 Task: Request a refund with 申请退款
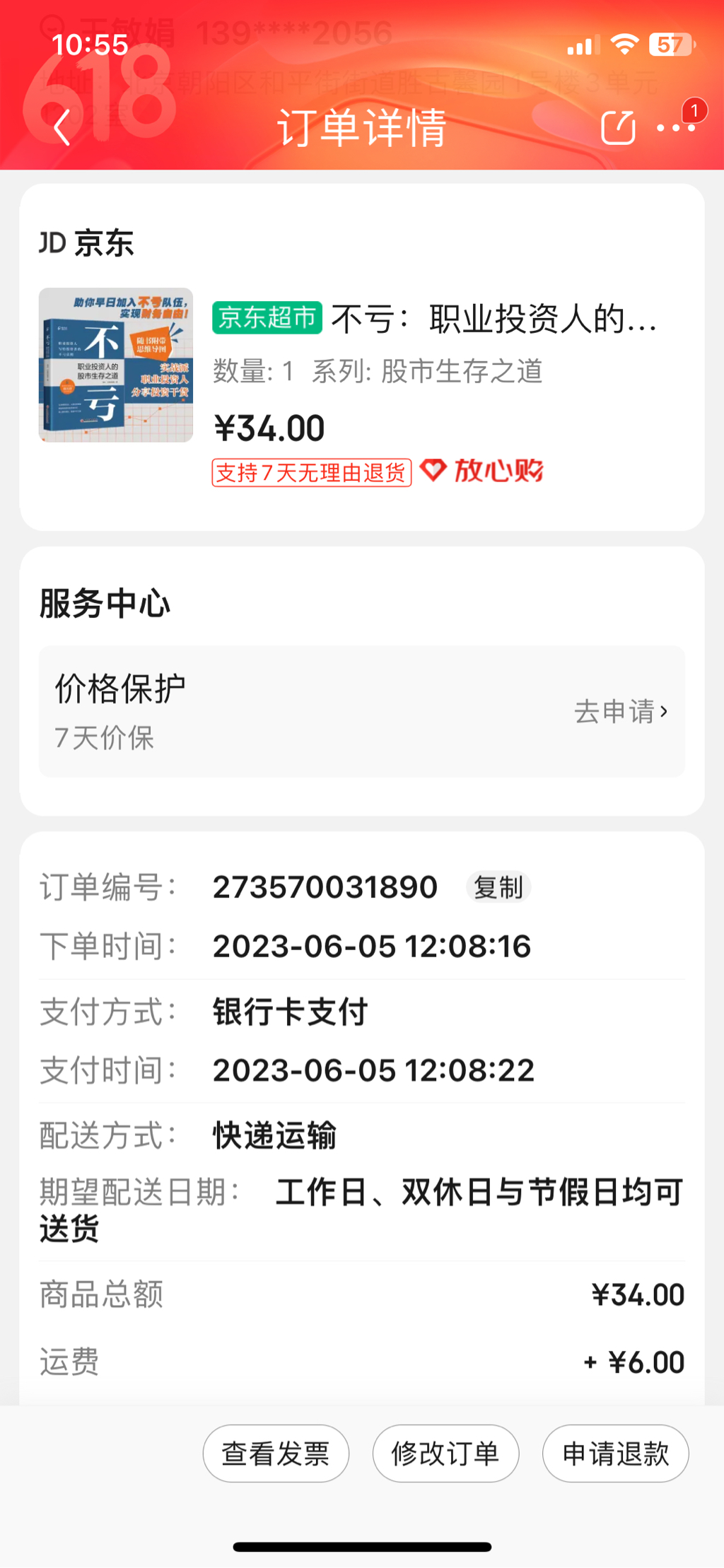pos(615,1453)
